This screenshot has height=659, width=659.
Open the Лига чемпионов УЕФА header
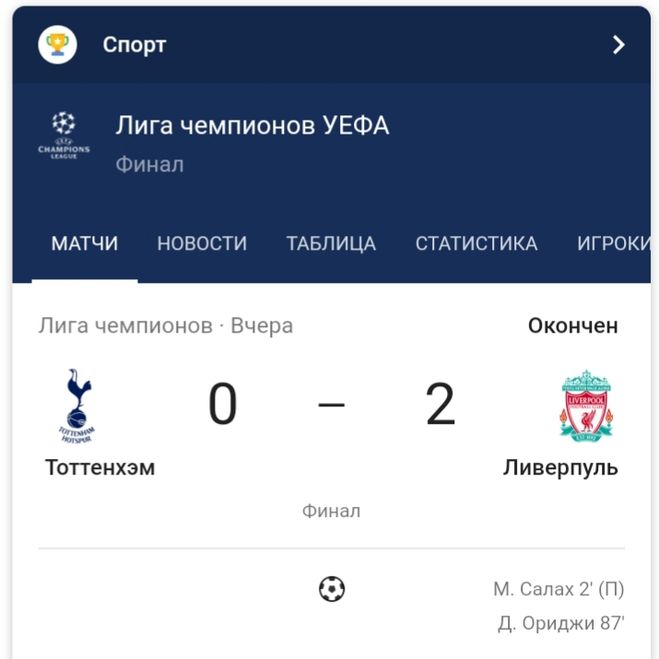click(252, 127)
